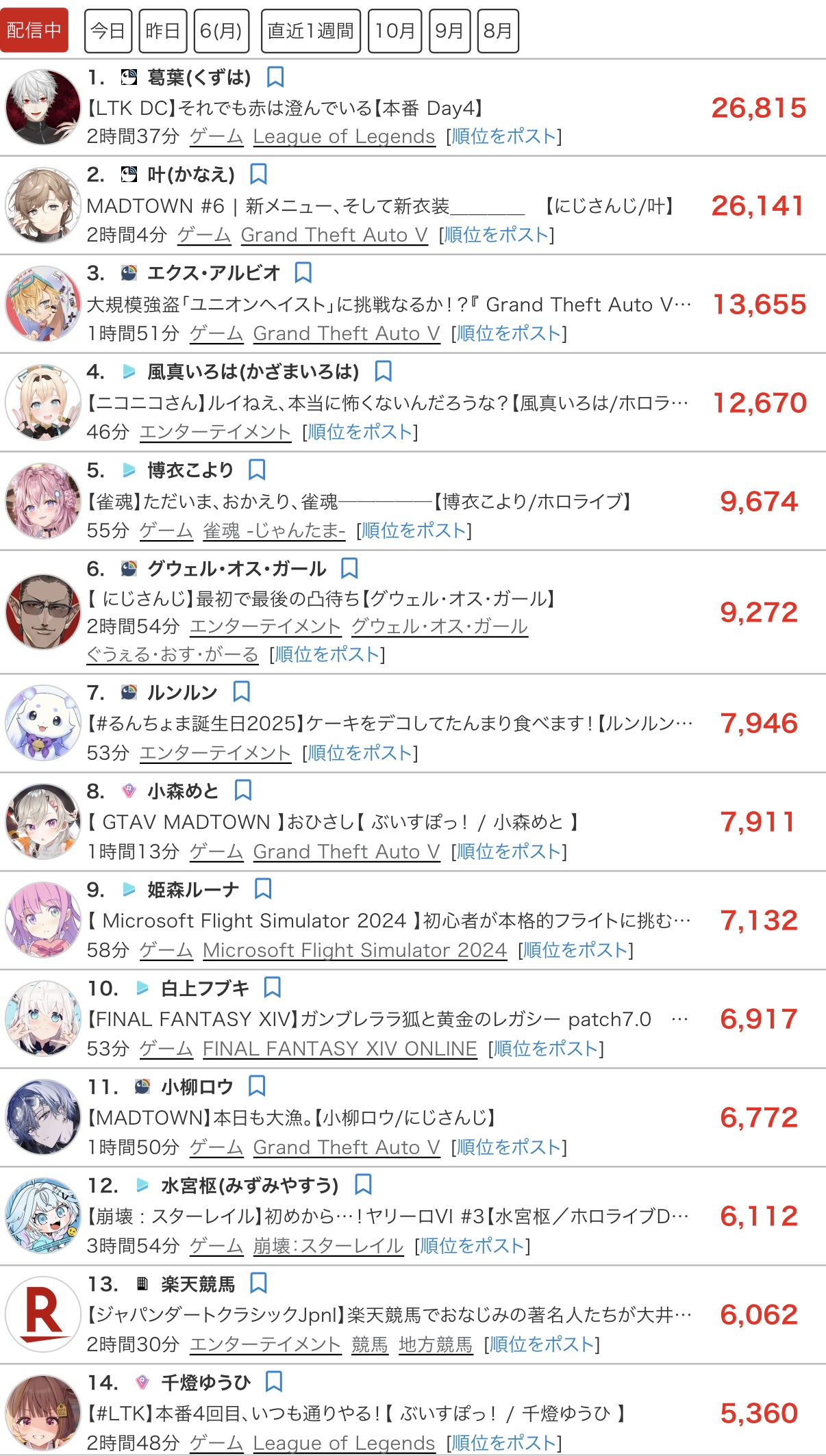Open the League of Legends link under 葛葉
The height and width of the screenshot is (1456, 826).
tap(344, 137)
